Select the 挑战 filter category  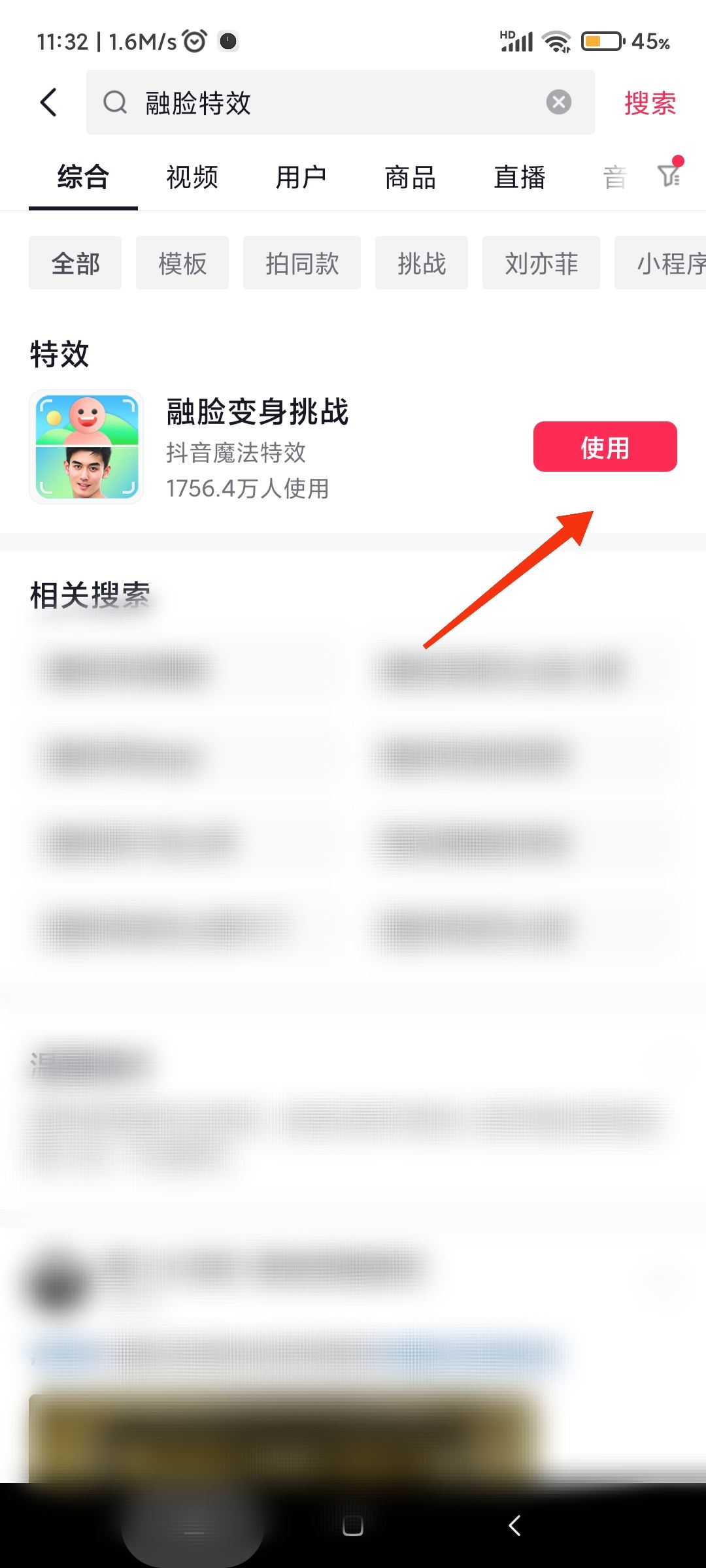(422, 263)
